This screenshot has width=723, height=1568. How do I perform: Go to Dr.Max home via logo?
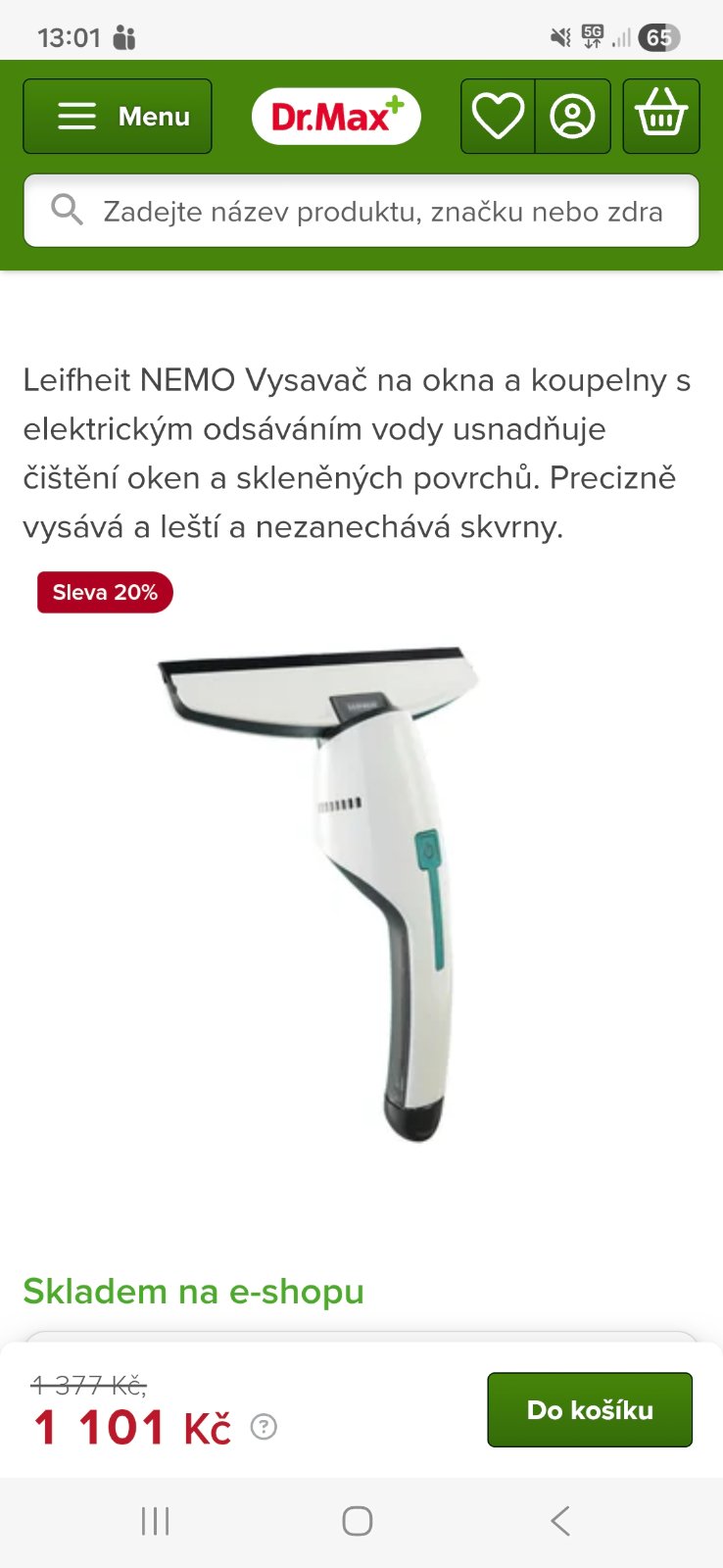(x=336, y=117)
